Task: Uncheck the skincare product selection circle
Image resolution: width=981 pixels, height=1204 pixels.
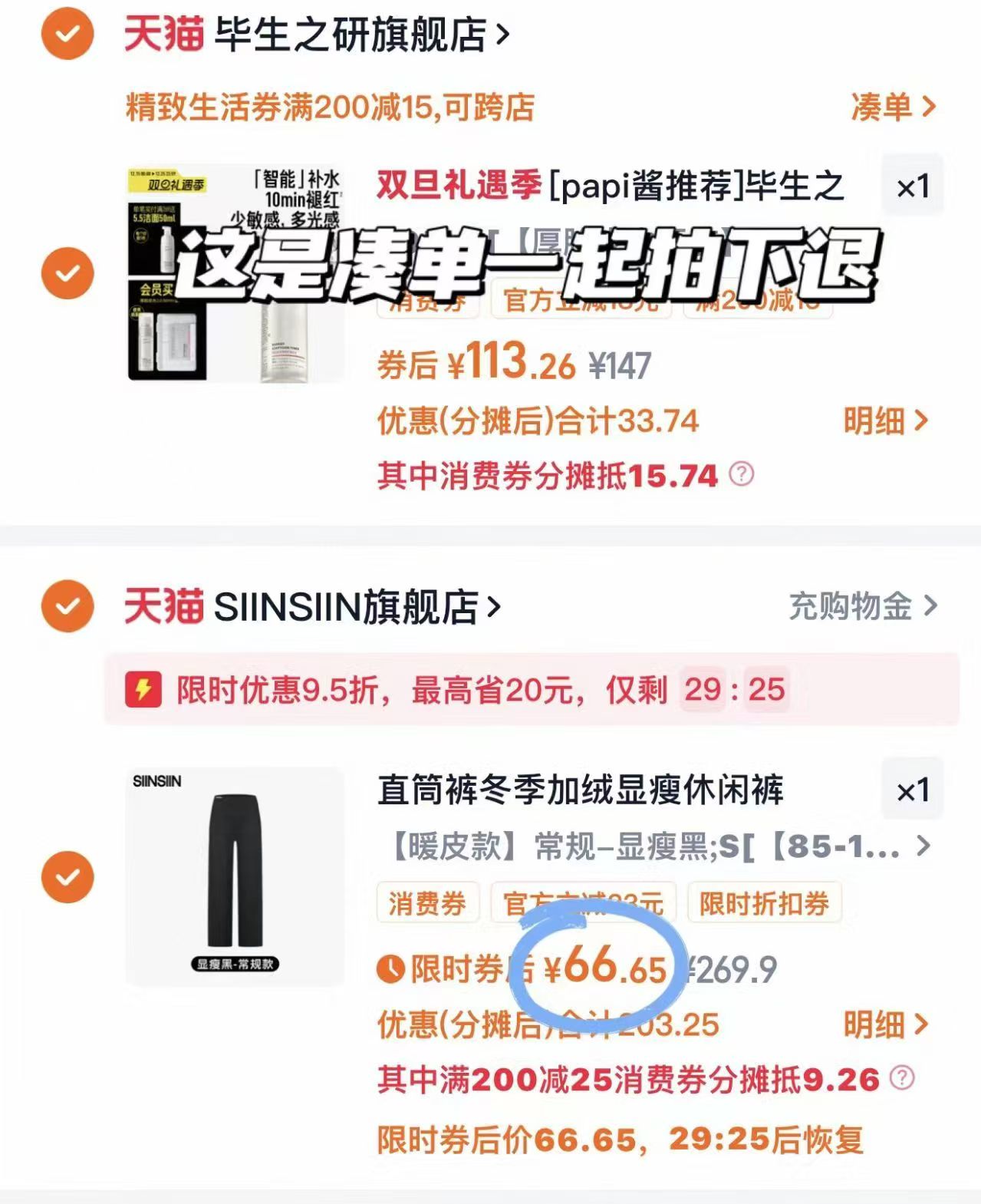Action: coord(67,271)
